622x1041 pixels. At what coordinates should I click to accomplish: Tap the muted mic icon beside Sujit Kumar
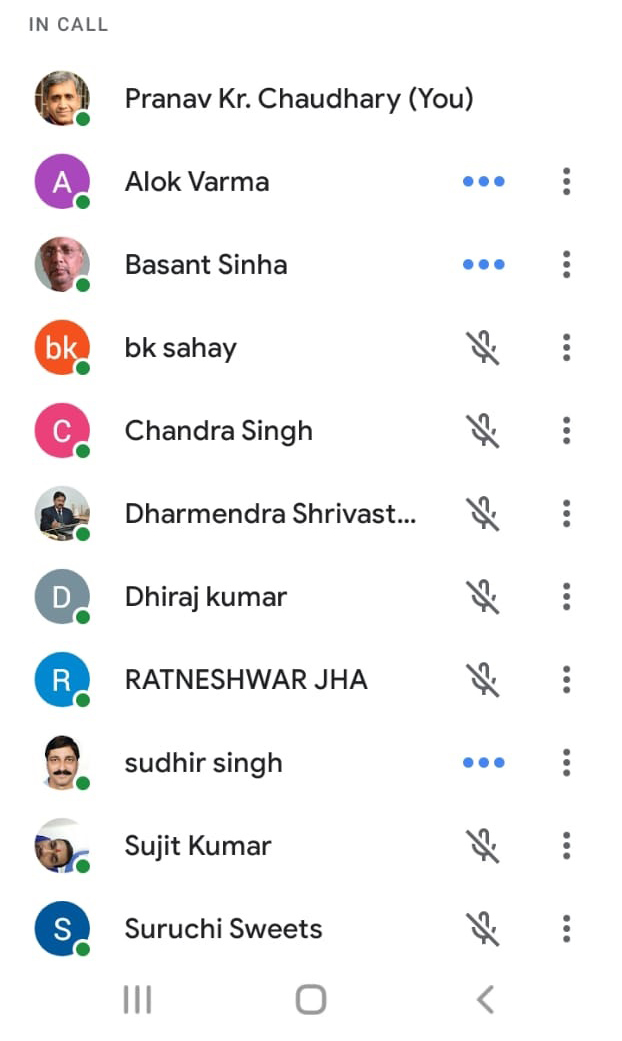pos(483,845)
